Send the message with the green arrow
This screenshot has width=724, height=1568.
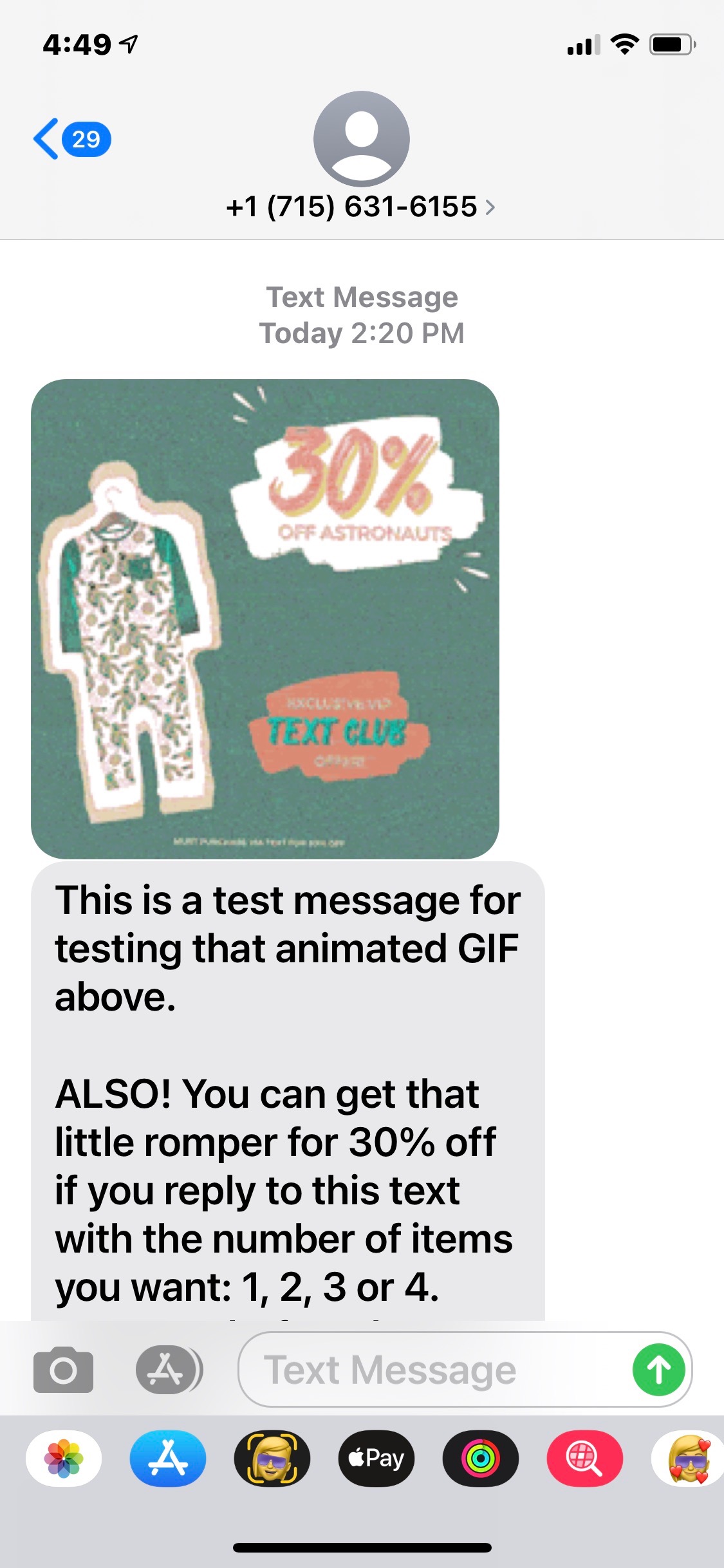(x=658, y=1370)
